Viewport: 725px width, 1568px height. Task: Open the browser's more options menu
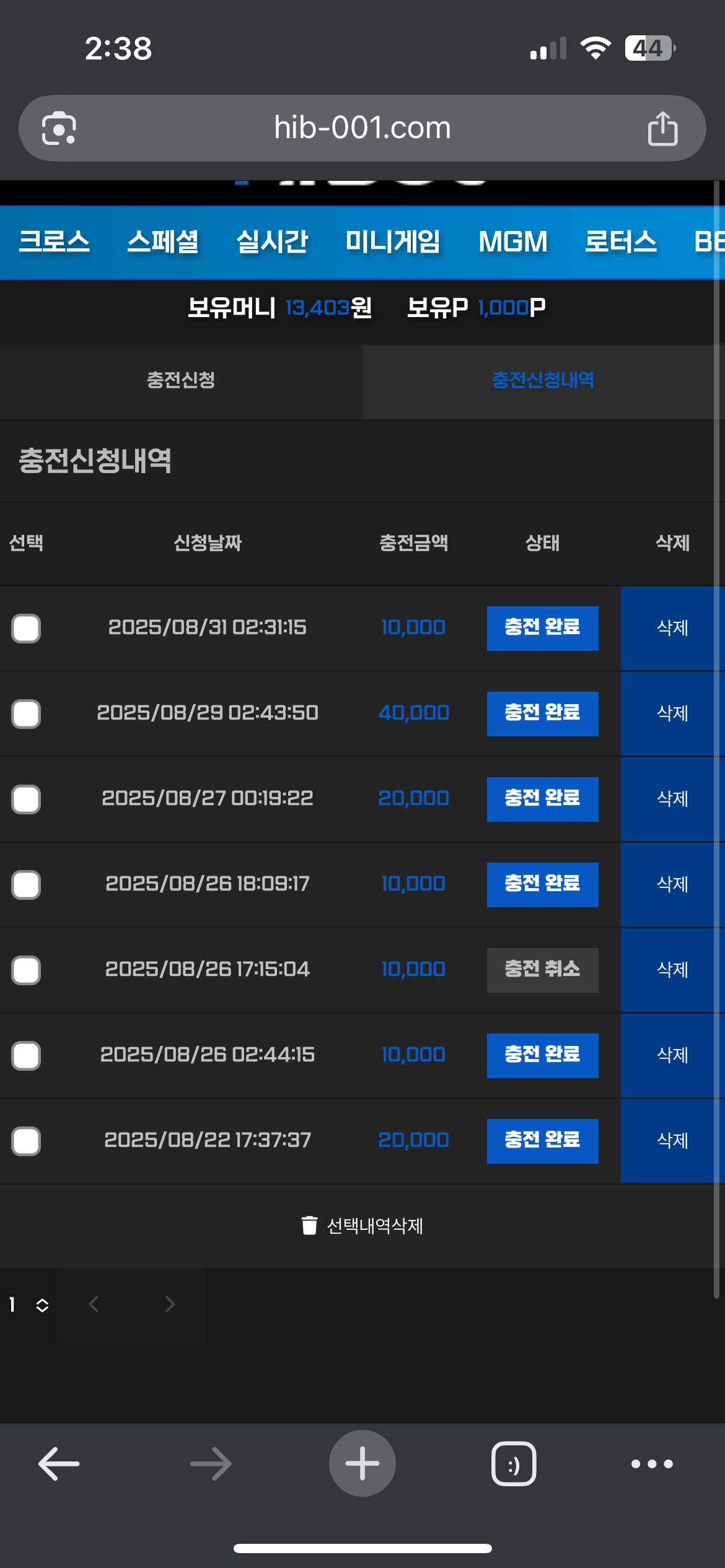click(x=652, y=1464)
